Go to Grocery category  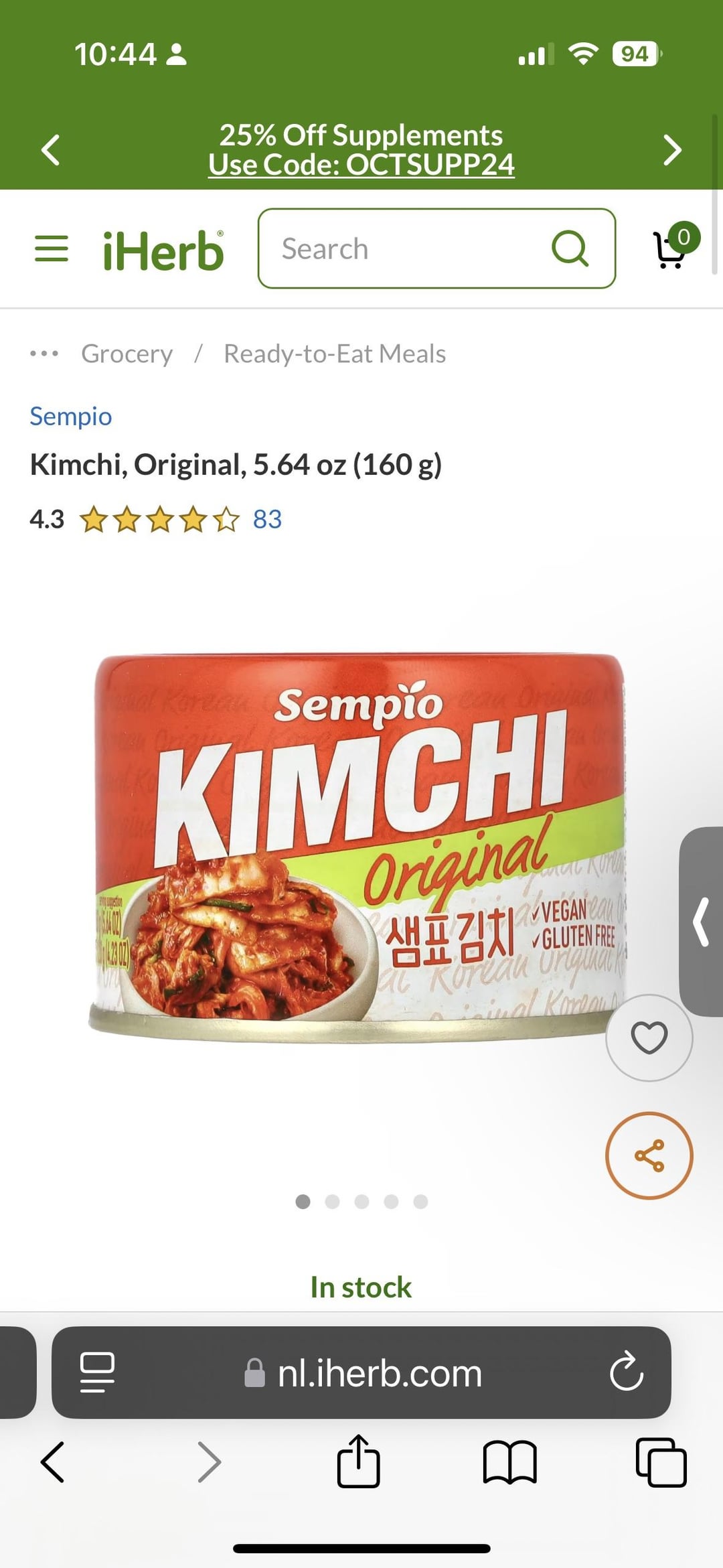127,354
